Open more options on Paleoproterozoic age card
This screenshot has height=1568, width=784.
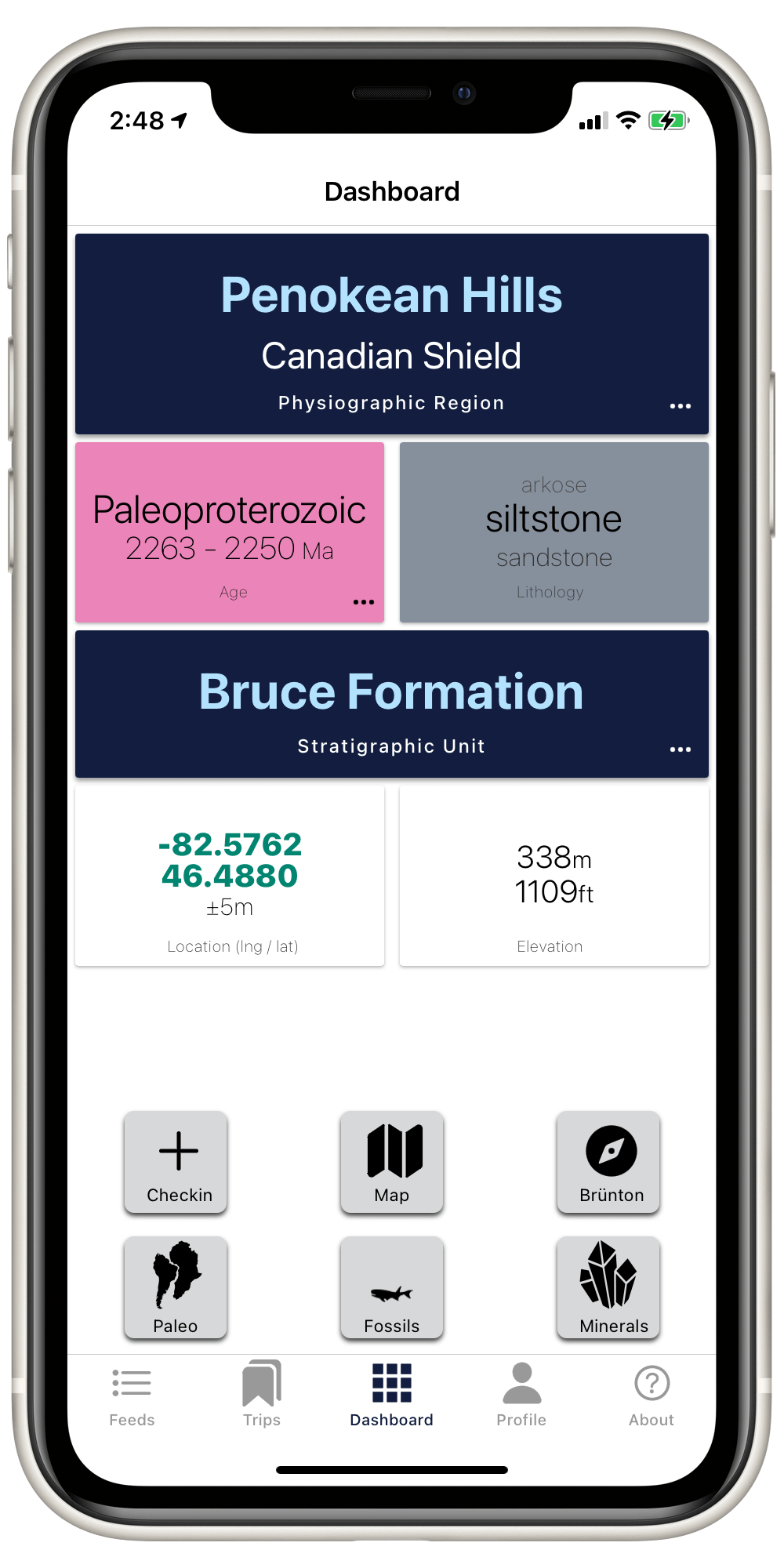pos(363,602)
